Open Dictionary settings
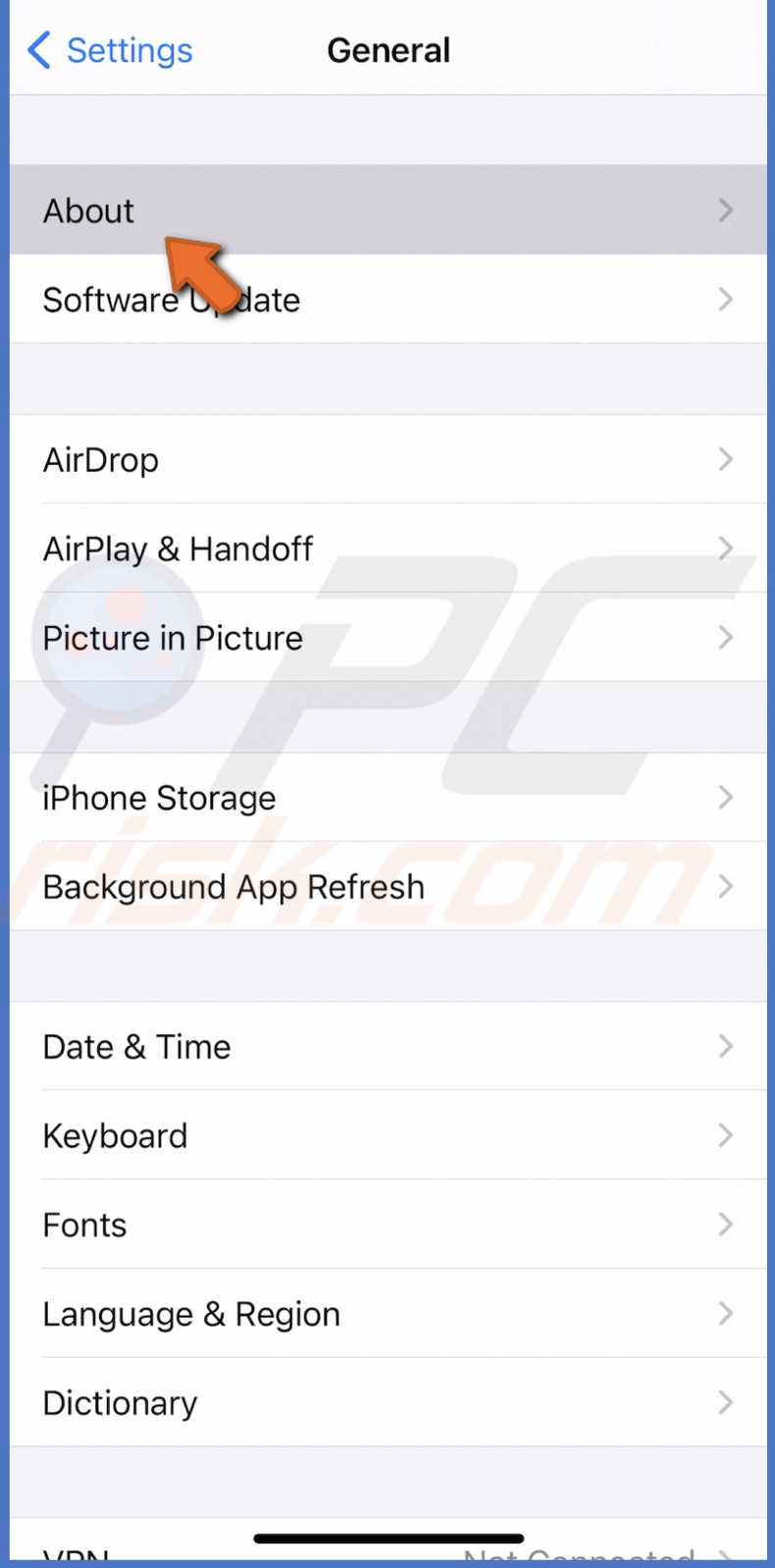This screenshot has width=775, height=1568. pos(387,1403)
